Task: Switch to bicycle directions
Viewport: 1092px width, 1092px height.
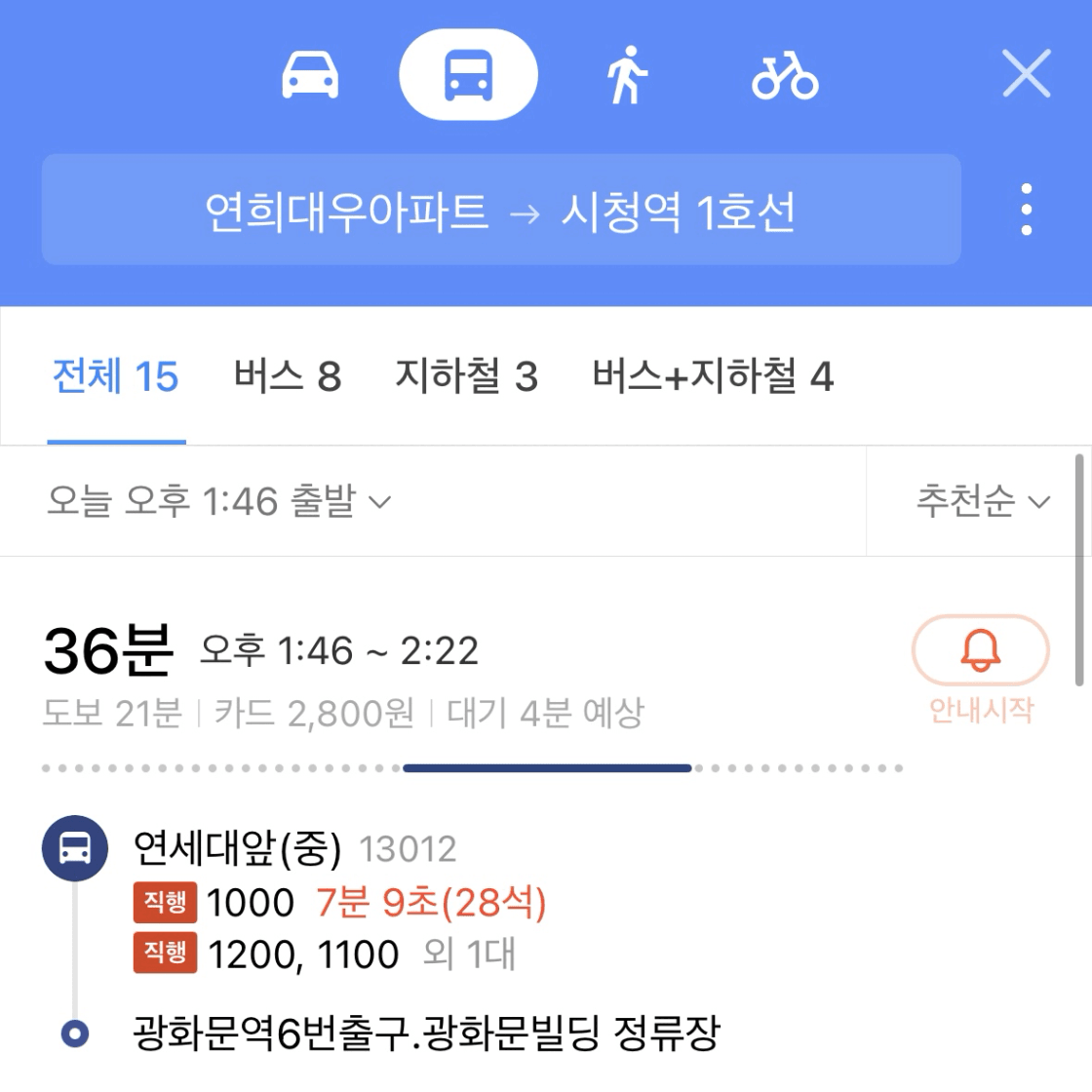Action: [x=784, y=75]
